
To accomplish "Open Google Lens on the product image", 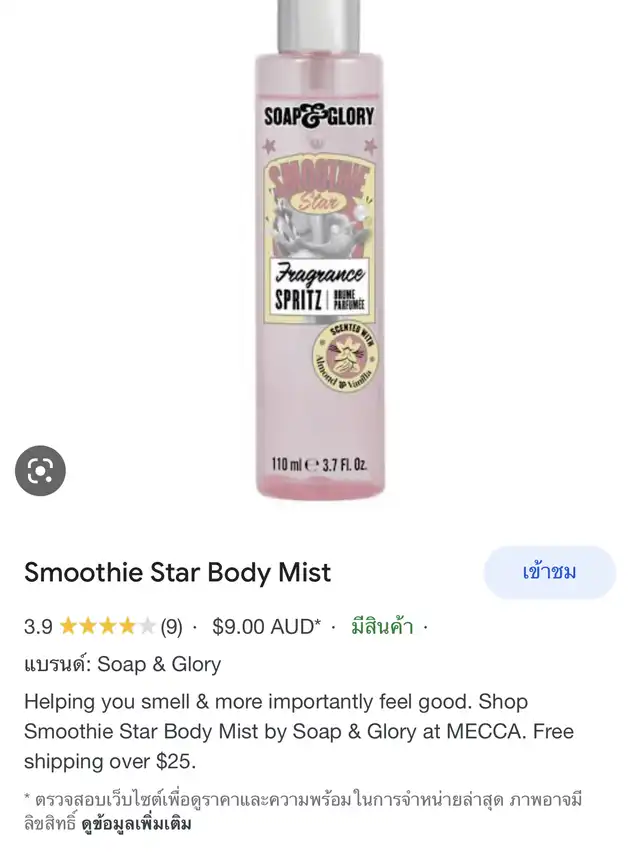I will click(x=40, y=470).
